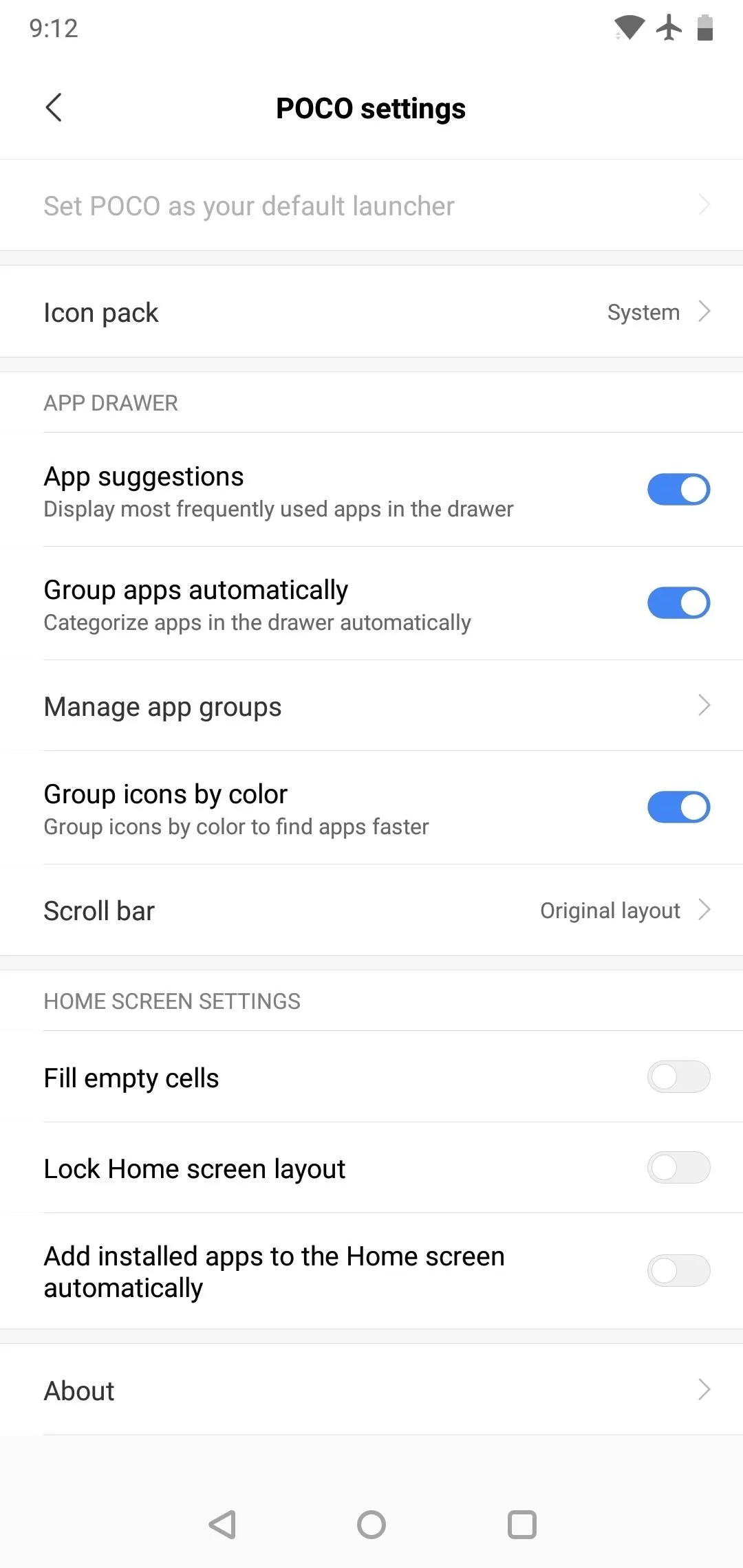743x1568 pixels.
Task: Open Scroll bar layout options
Action: click(371, 910)
